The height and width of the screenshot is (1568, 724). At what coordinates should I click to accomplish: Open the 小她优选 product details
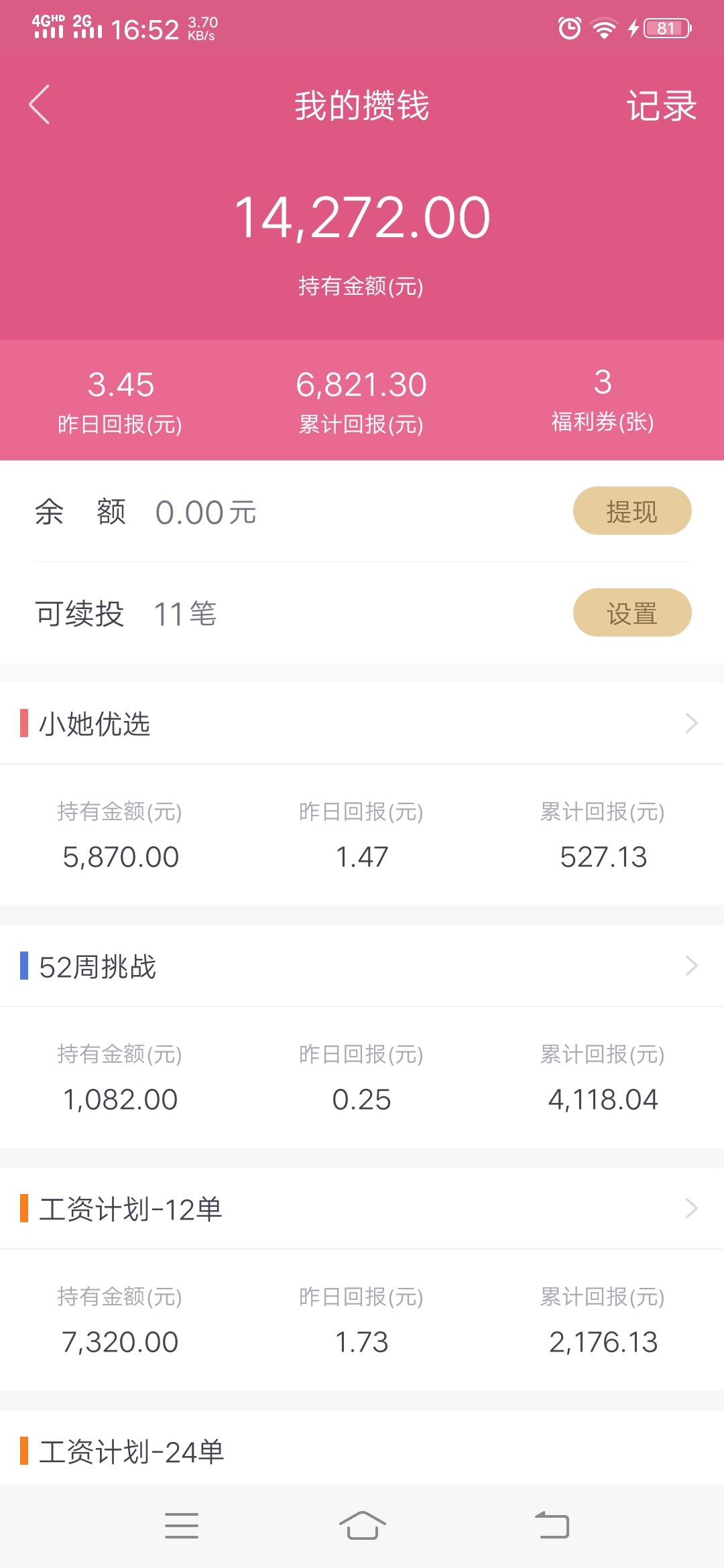pyautogui.click(x=362, y=724)
